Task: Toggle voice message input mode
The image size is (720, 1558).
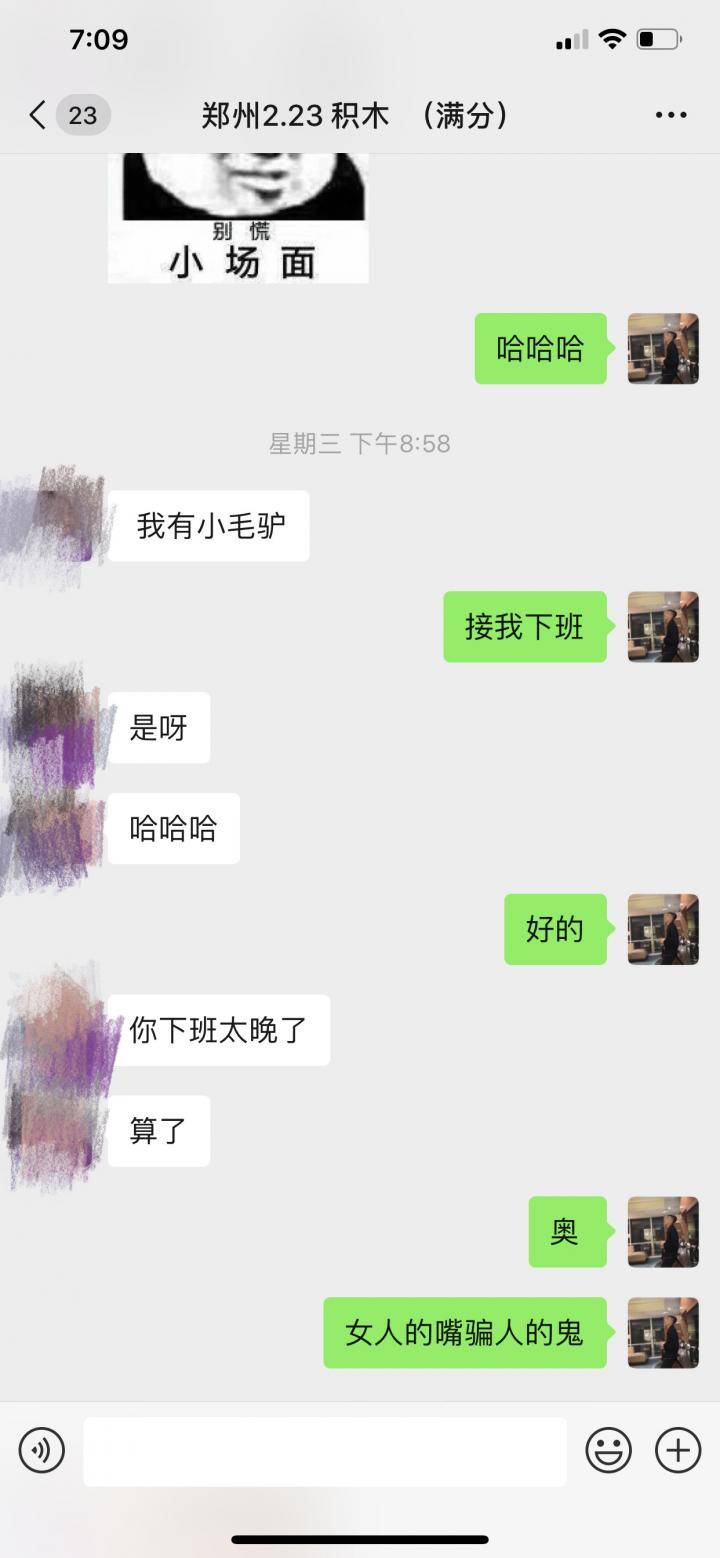Action: [41, 1450]
